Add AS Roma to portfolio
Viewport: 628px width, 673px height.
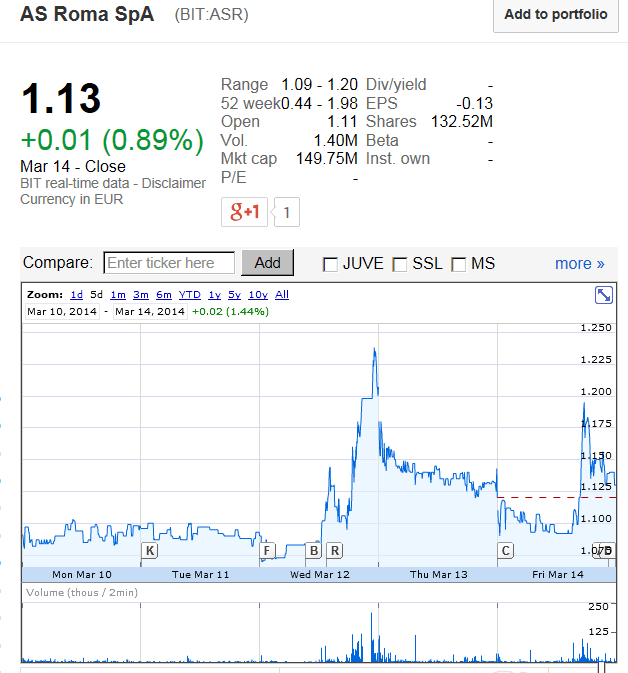coord(556,15)
